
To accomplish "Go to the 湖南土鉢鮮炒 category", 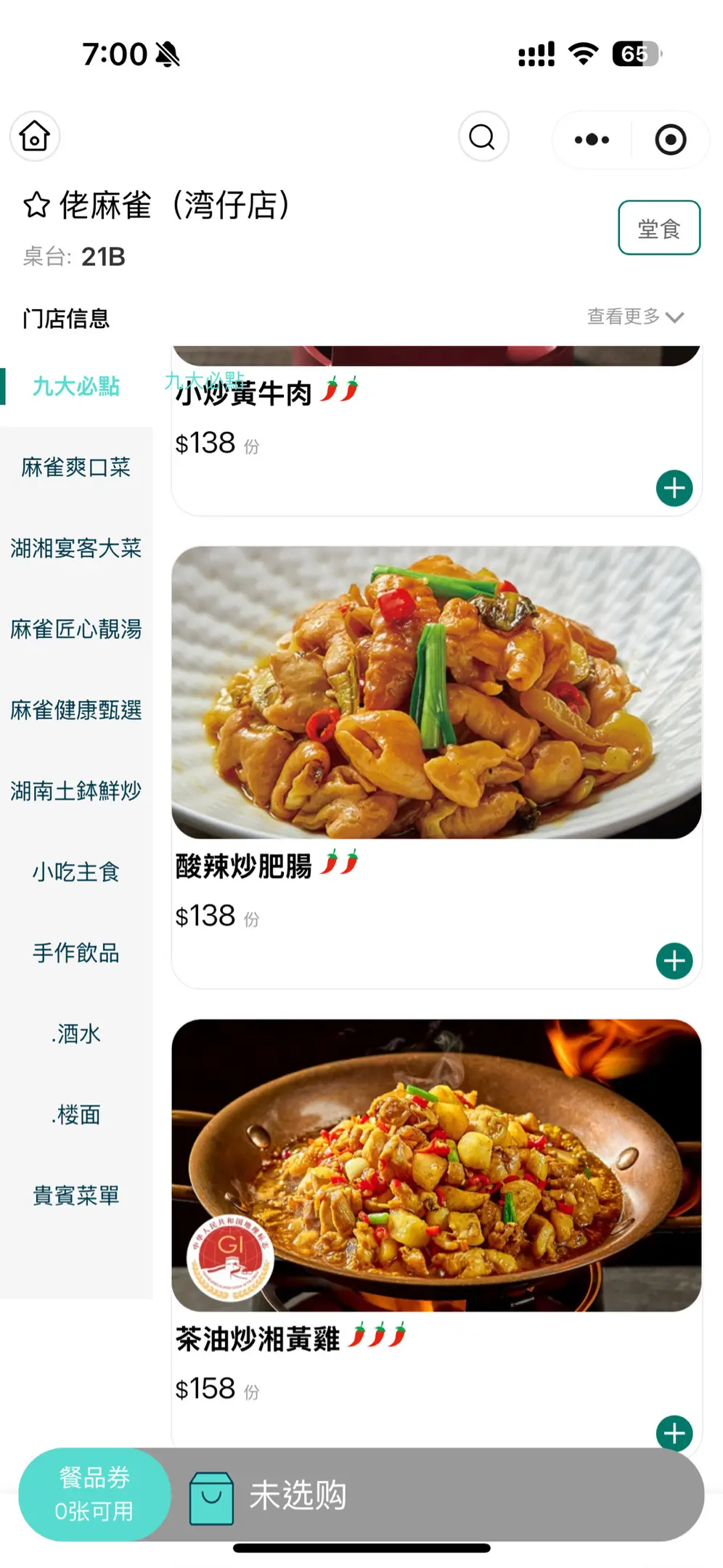I will click(76, 791).
